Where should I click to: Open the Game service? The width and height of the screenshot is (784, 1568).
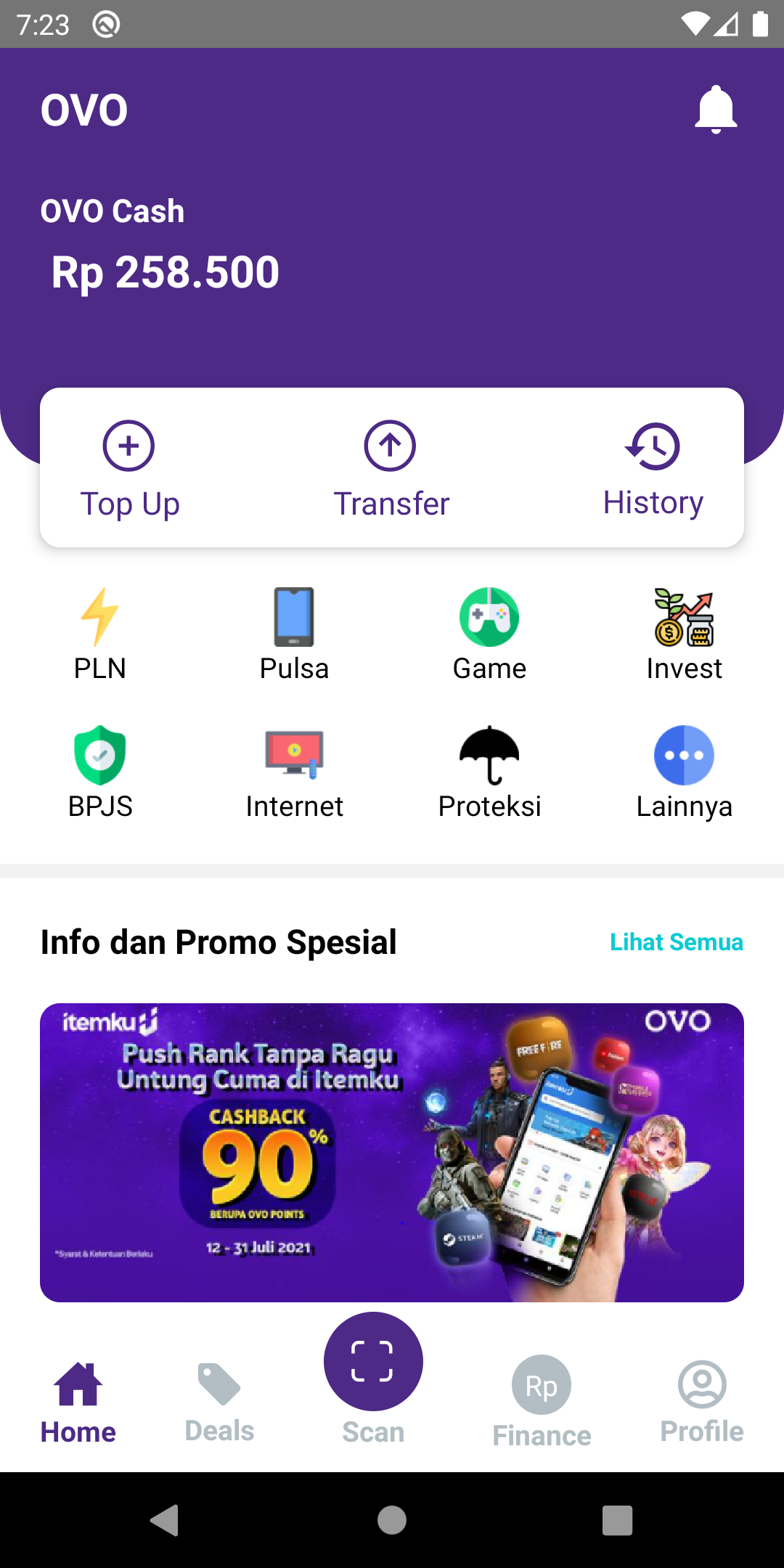pyautogui.click(x=489, y=632)
